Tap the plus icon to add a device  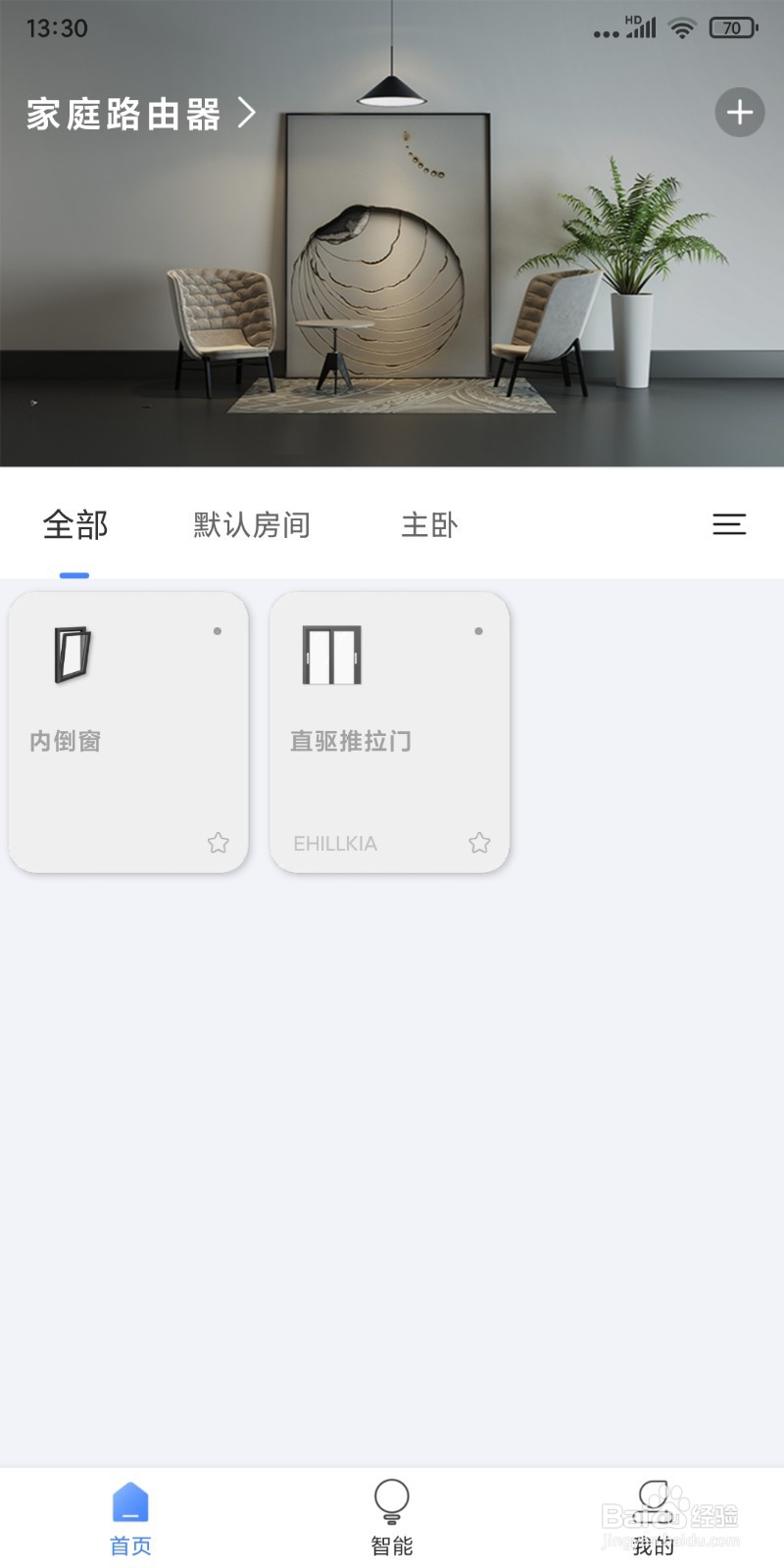[x=738, y=113]
